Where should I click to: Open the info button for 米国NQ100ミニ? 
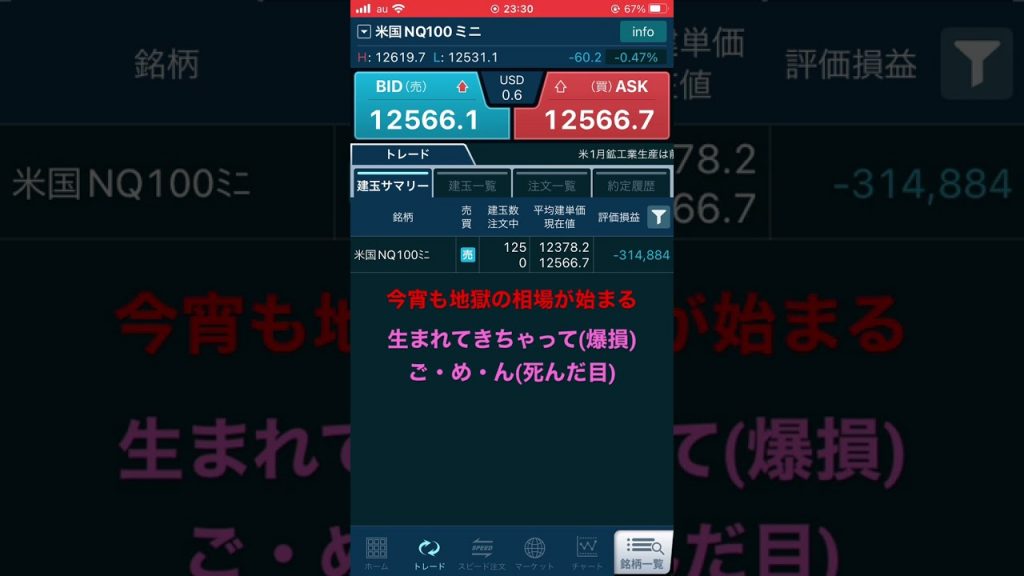(642, 32)
